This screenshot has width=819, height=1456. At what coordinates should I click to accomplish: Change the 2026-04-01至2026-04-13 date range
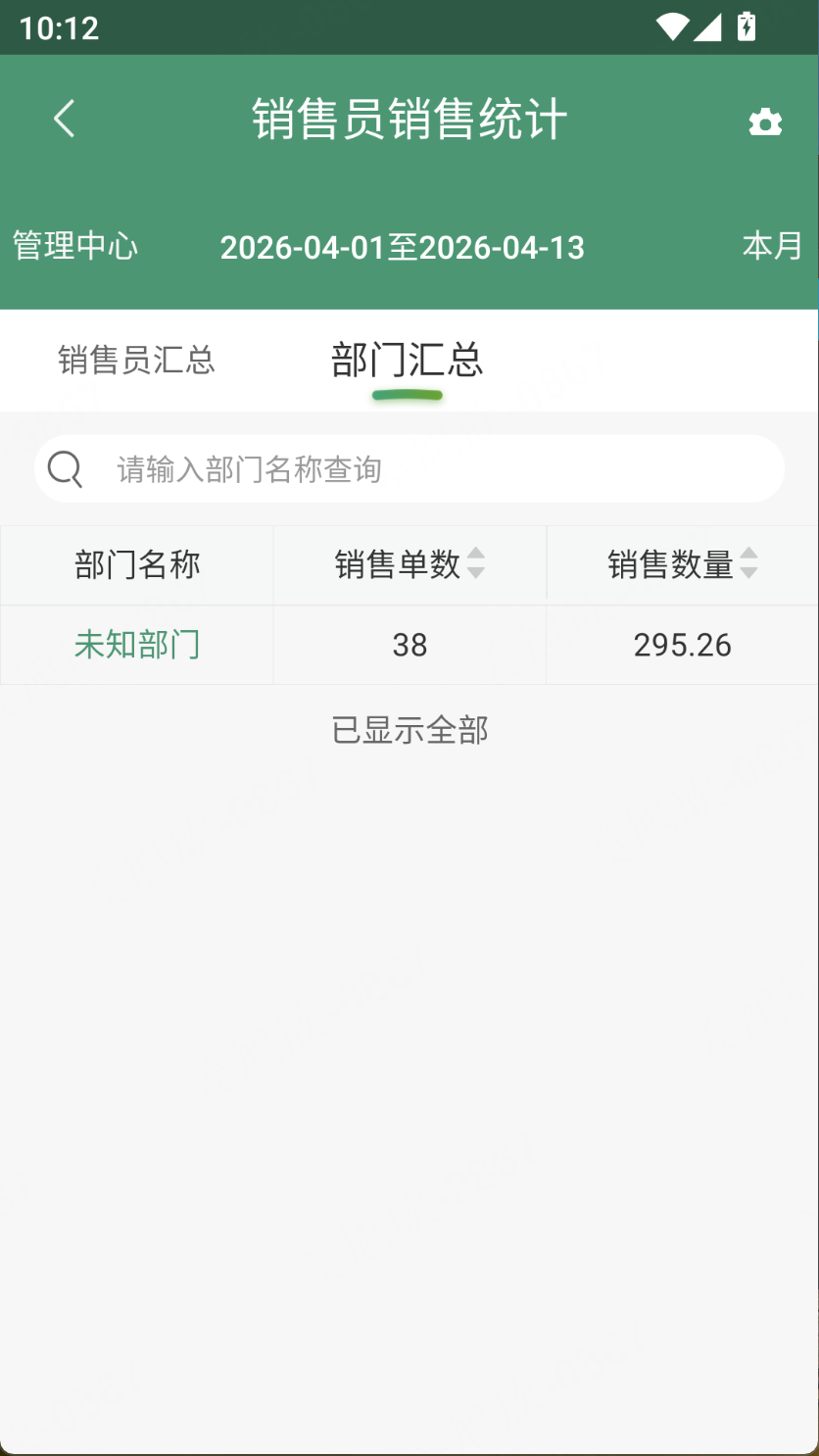coord(402,248)
